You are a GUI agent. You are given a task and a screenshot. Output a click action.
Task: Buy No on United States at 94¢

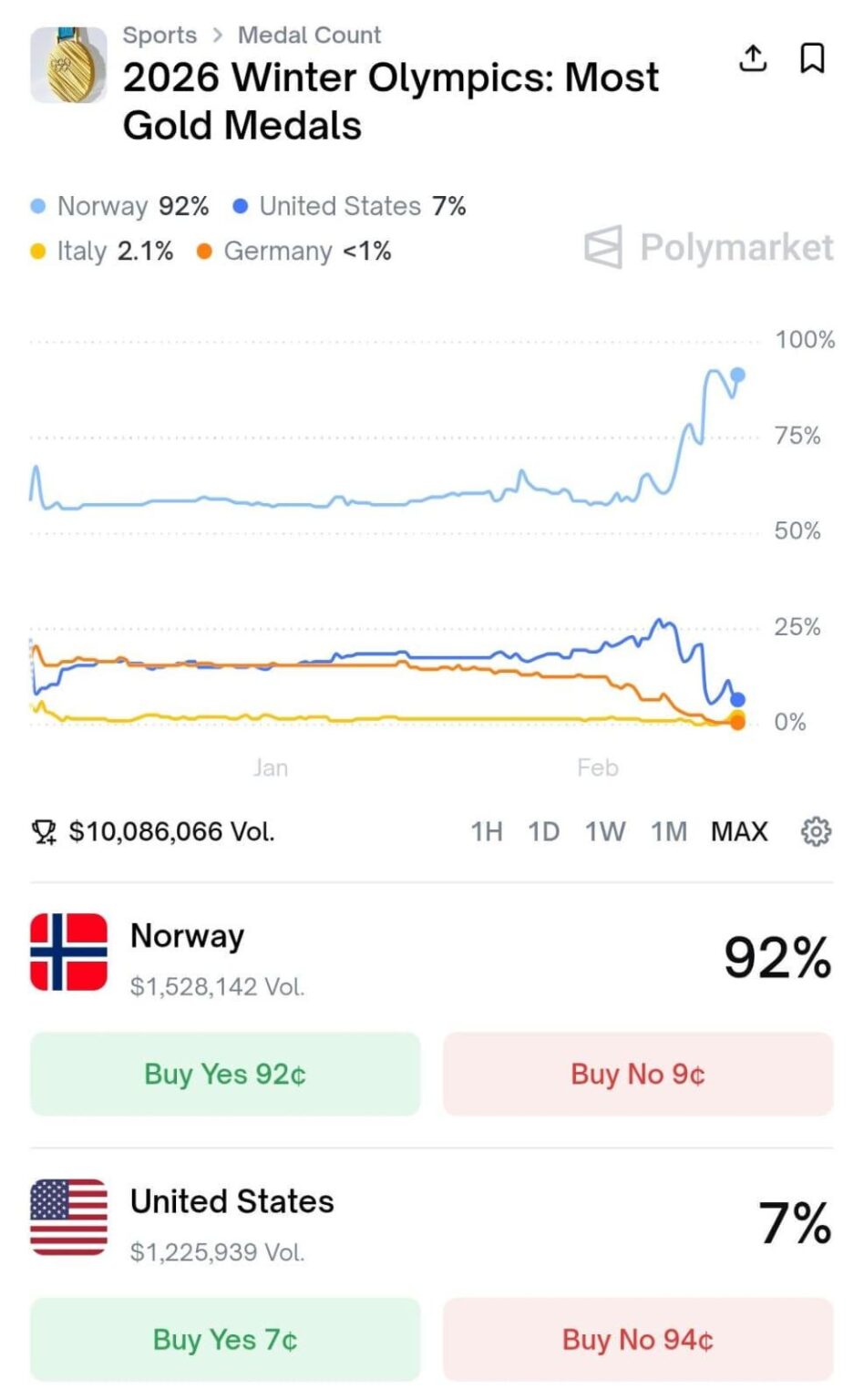[x=637, y=1339]
